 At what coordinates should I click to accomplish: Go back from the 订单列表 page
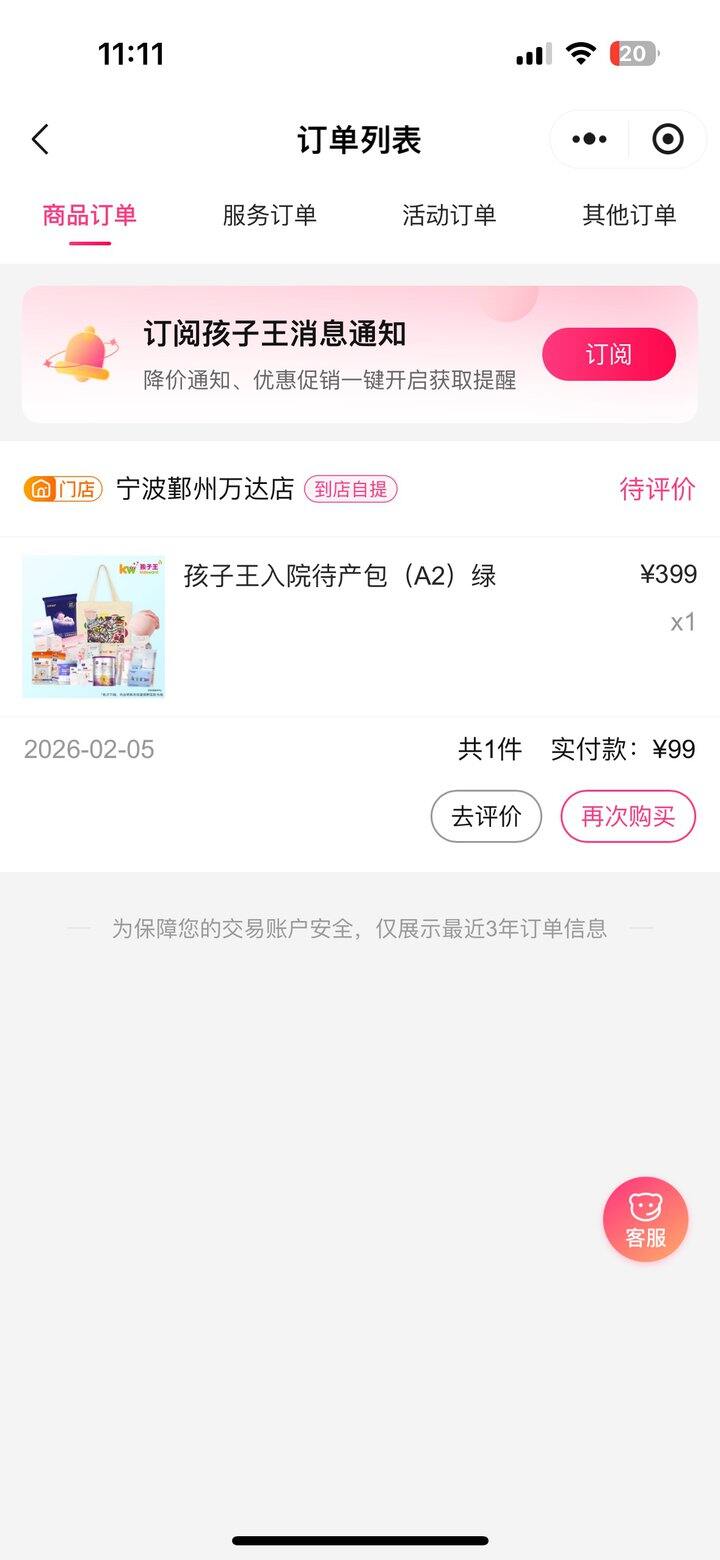(x=40, y=140)
